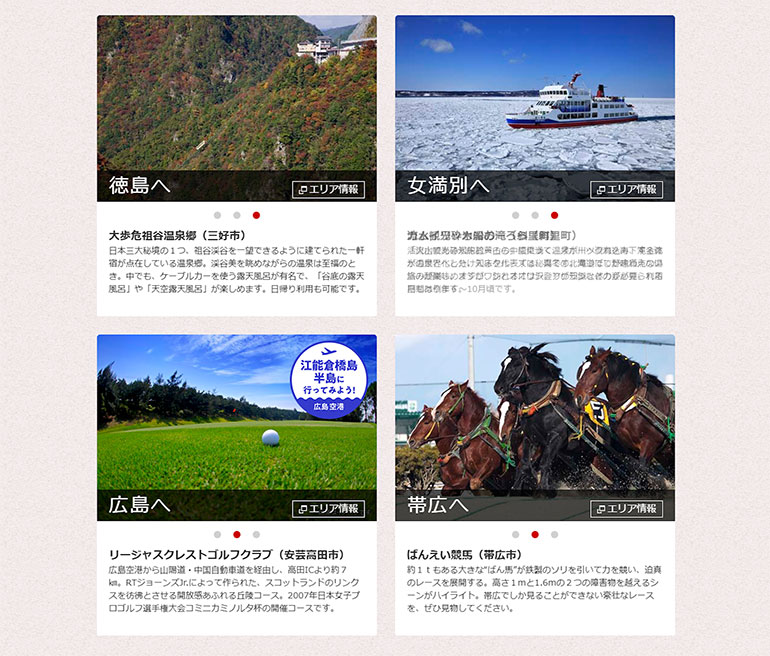Viewport: 770px width, 656px height.
Task: Select third carousel dot under 帯広 card
Action: click(x=554, y=534)
